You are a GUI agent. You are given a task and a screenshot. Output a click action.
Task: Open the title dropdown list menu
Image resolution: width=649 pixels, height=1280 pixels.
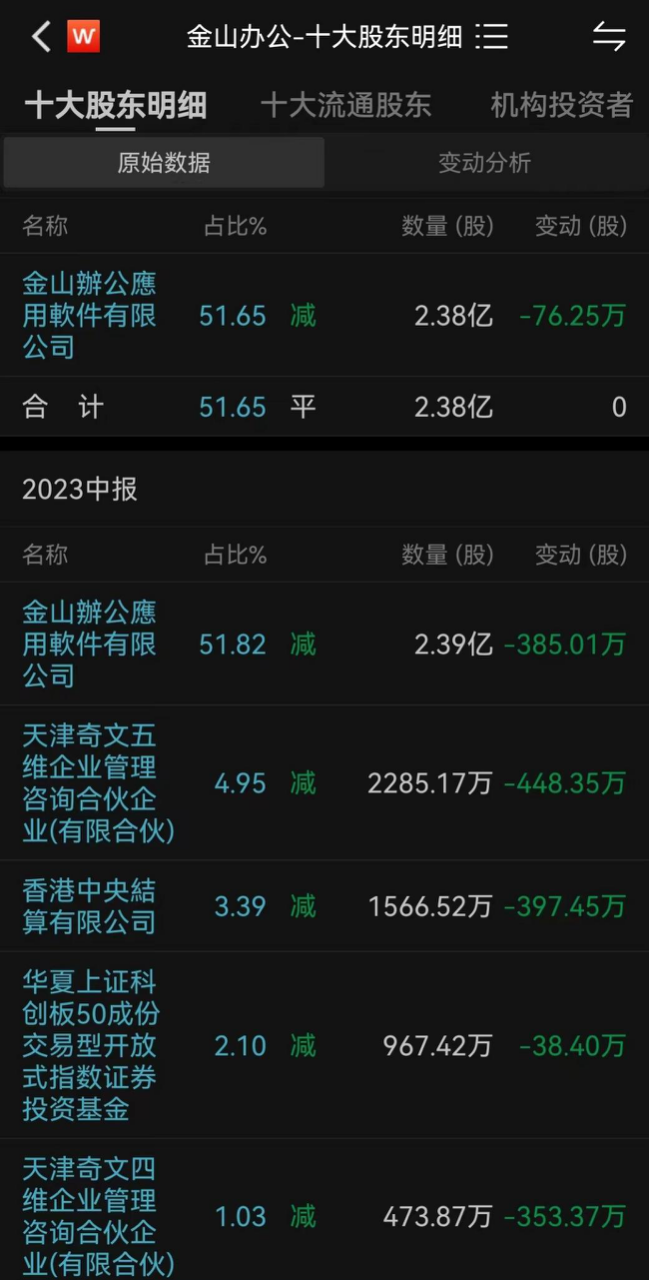click(492, 38)
